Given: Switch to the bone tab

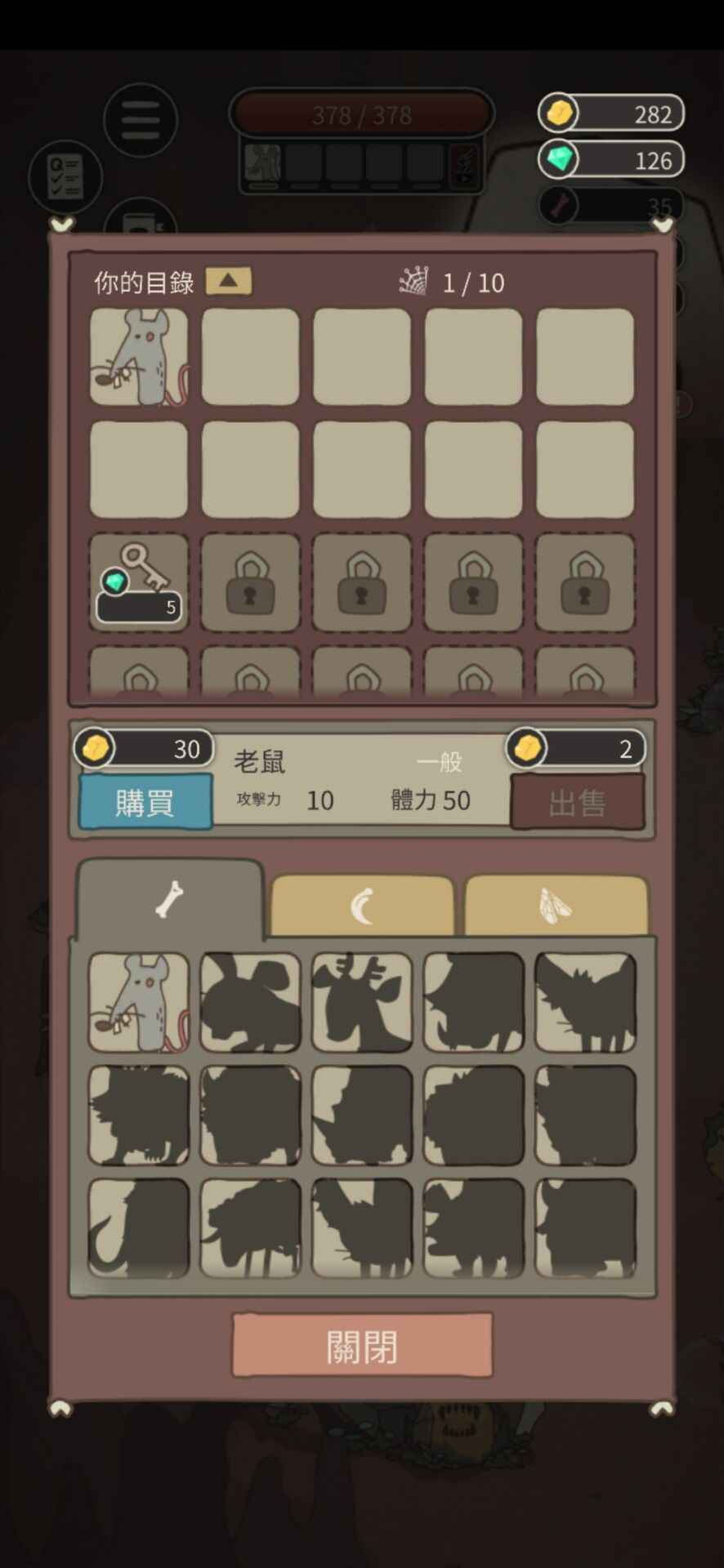Looking at the screenshot, I should point(169,901).
